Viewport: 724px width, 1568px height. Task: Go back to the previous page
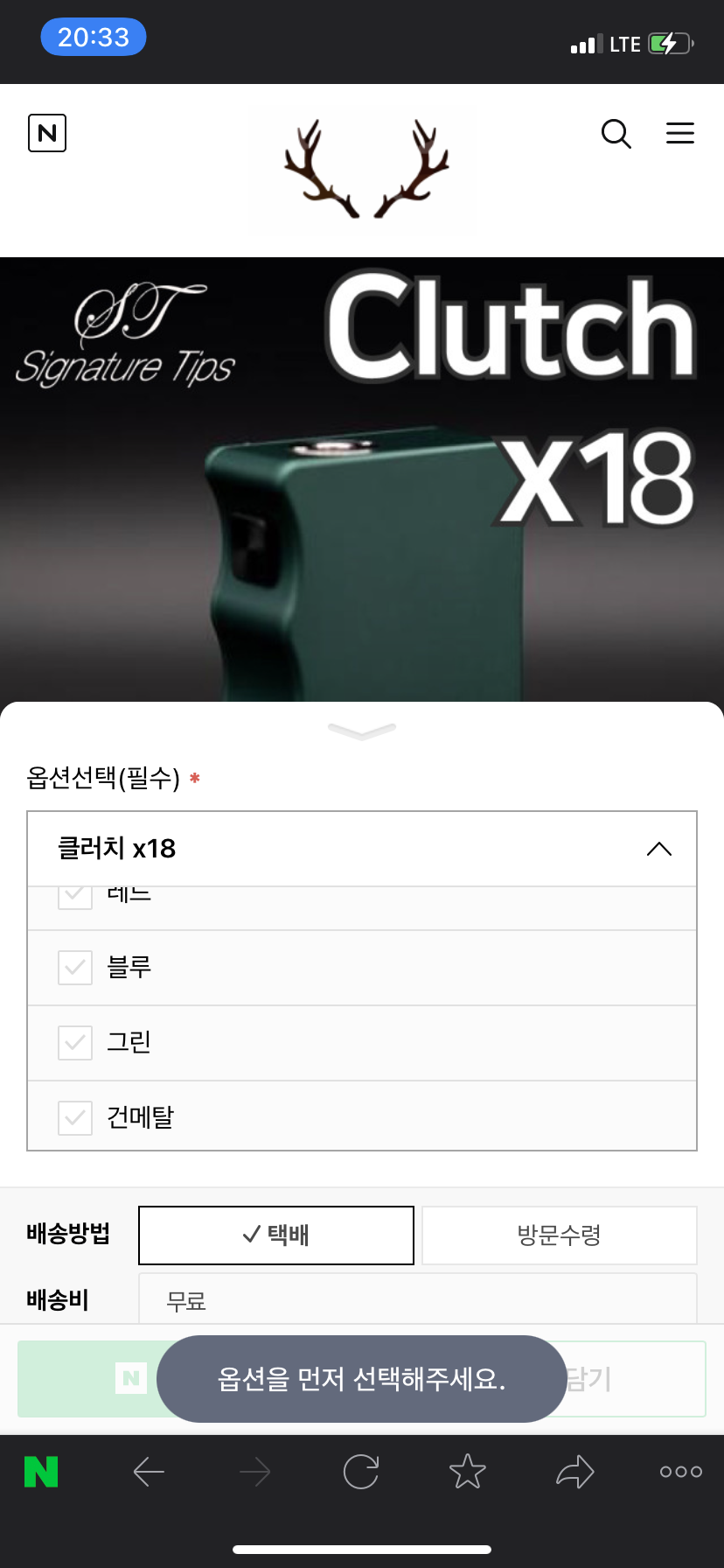(149, 1472)
